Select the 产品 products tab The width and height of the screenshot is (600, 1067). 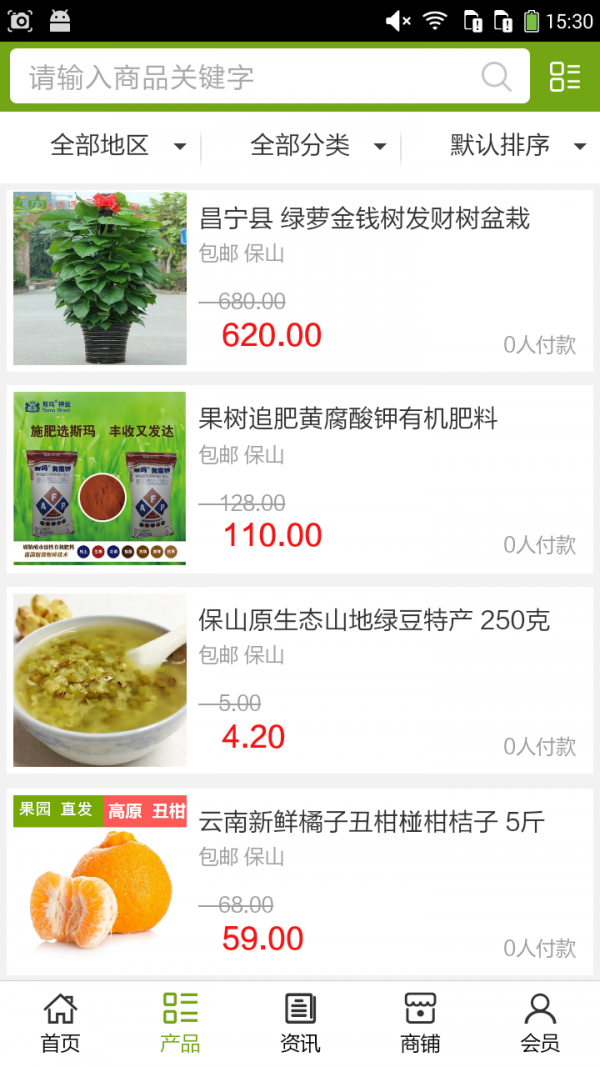tap(180, 1023)
